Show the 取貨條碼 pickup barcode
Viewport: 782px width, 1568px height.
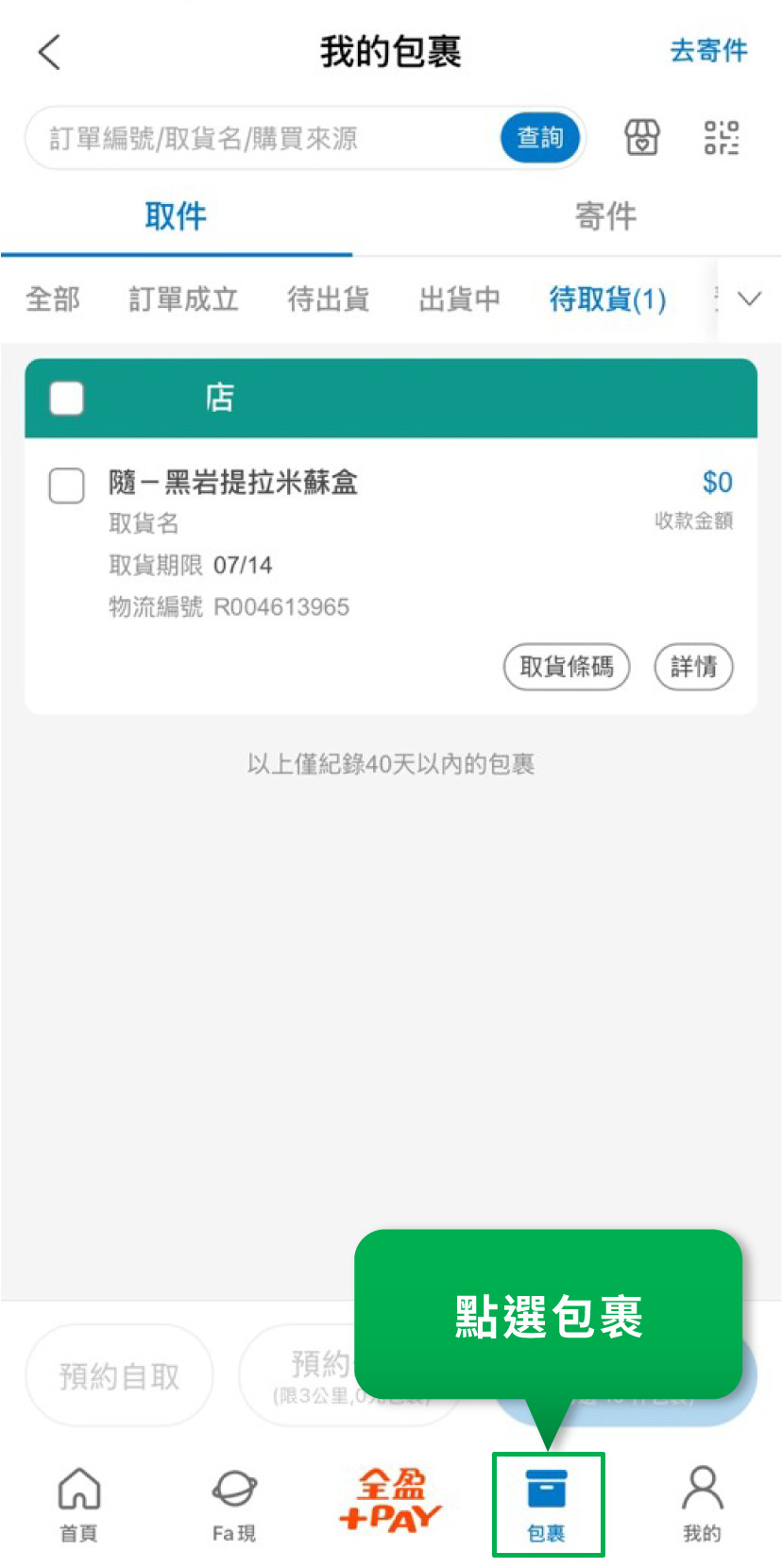point(566,667)
